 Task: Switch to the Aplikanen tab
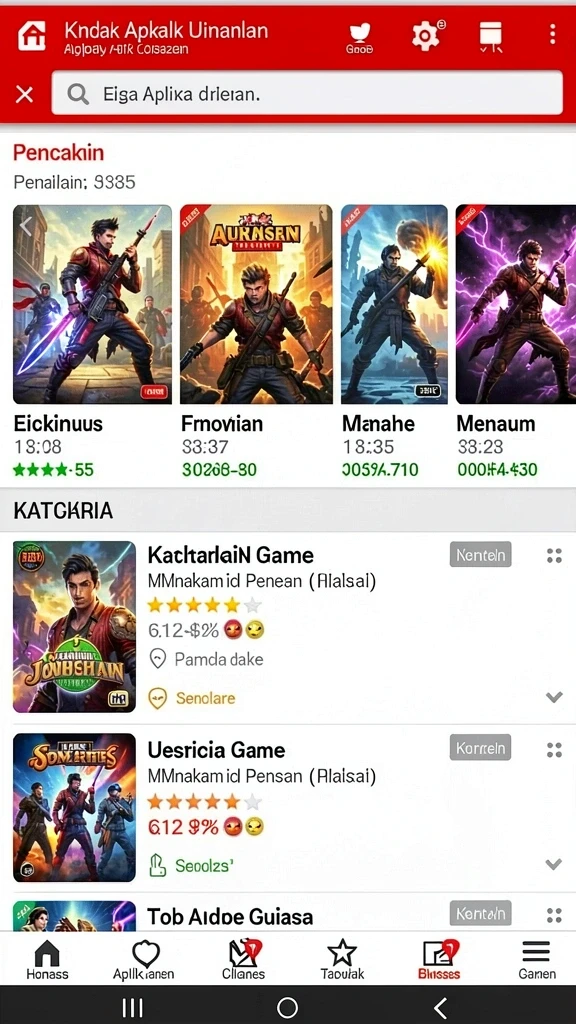144,960
